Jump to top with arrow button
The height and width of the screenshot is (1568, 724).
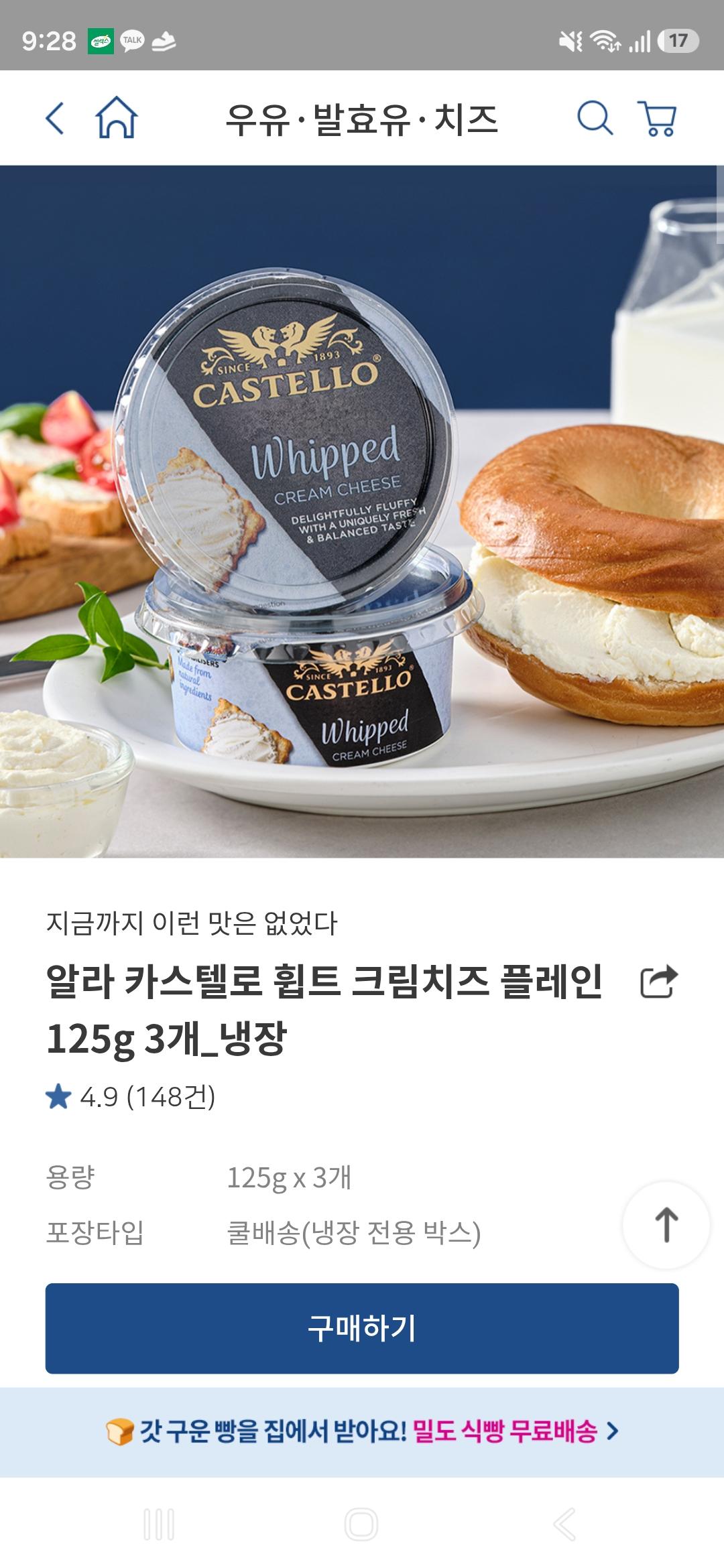666,1225
